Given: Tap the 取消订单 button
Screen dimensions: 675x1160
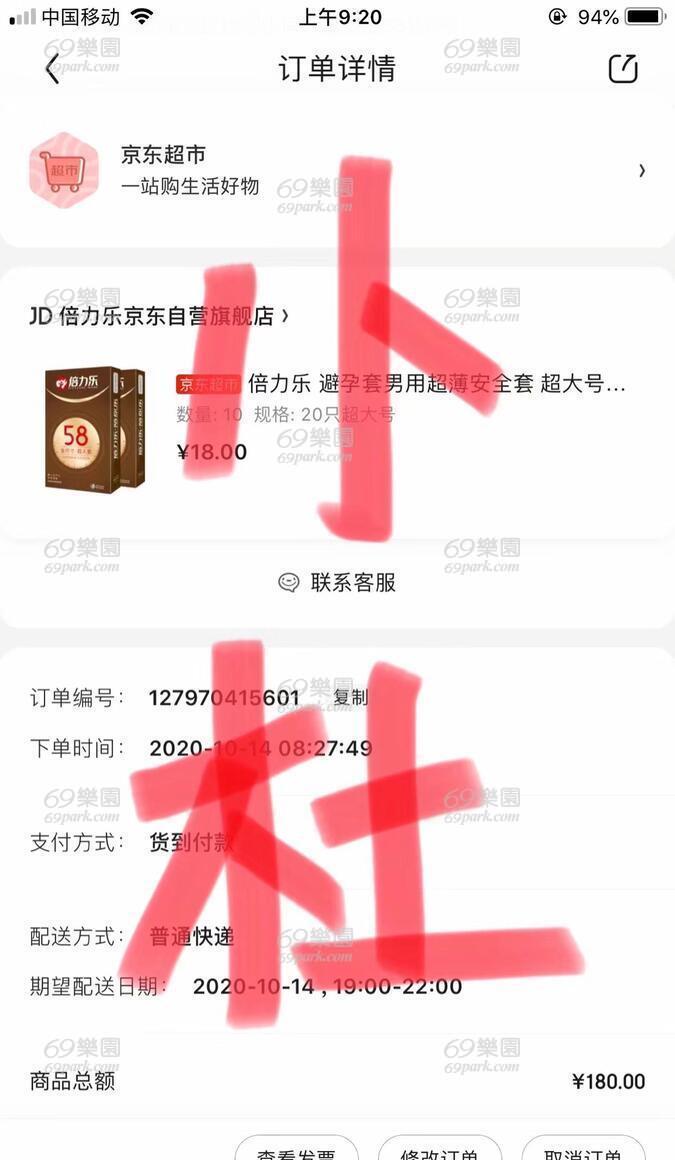Looking at the screenshot, I should pyautogui.click(x=583, y=1149).
